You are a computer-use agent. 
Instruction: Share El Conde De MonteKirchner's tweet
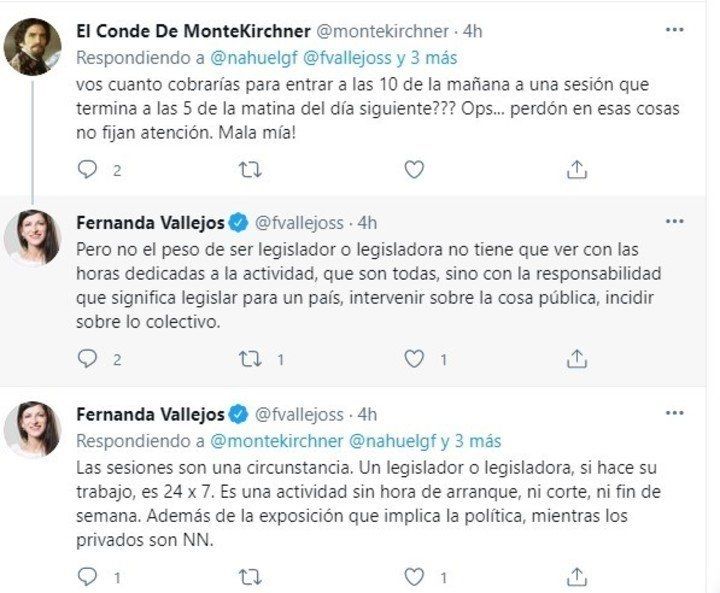577,170
